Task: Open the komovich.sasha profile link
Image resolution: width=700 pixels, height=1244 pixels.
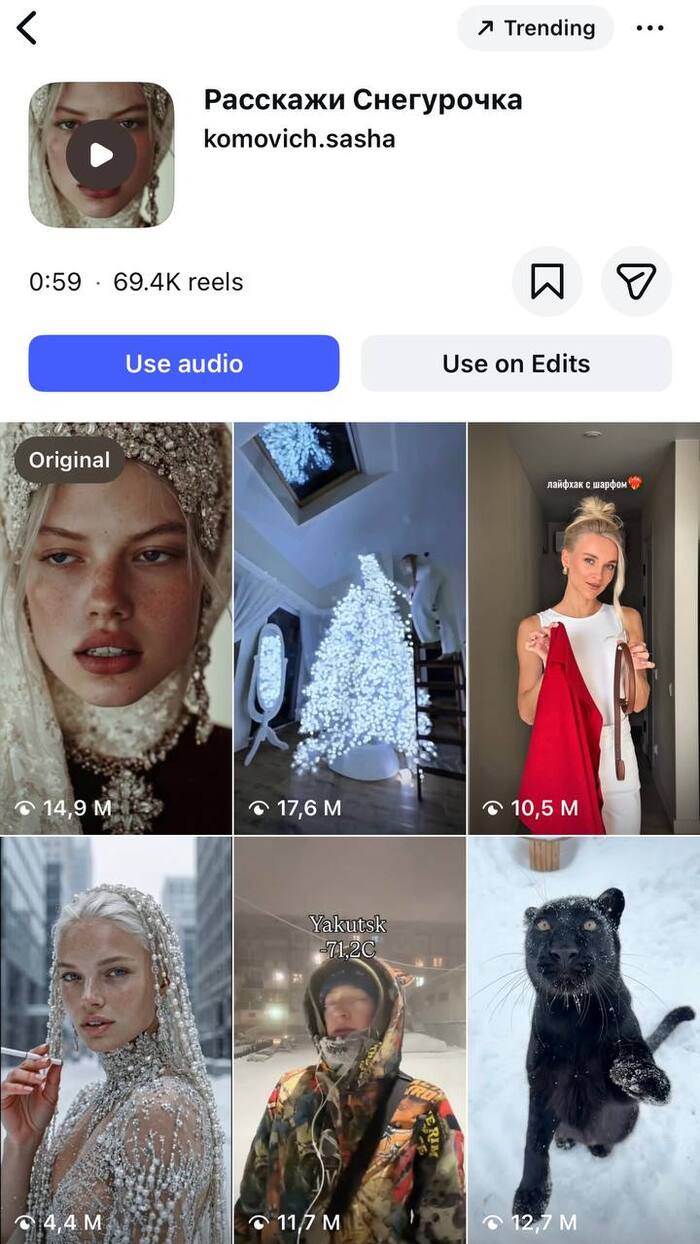Action: coord(299,139)
